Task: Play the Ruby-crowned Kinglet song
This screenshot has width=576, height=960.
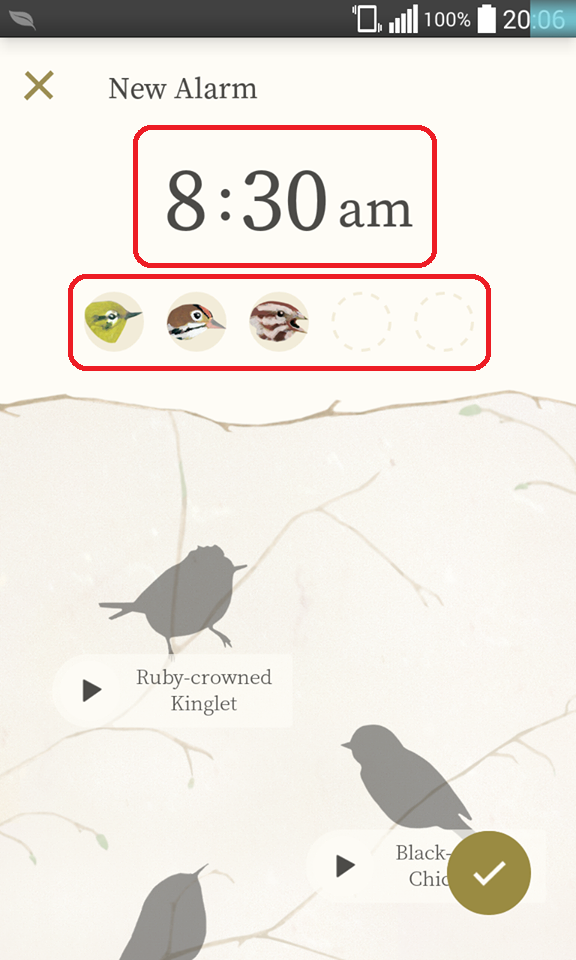Action: (x=92, y=691)
